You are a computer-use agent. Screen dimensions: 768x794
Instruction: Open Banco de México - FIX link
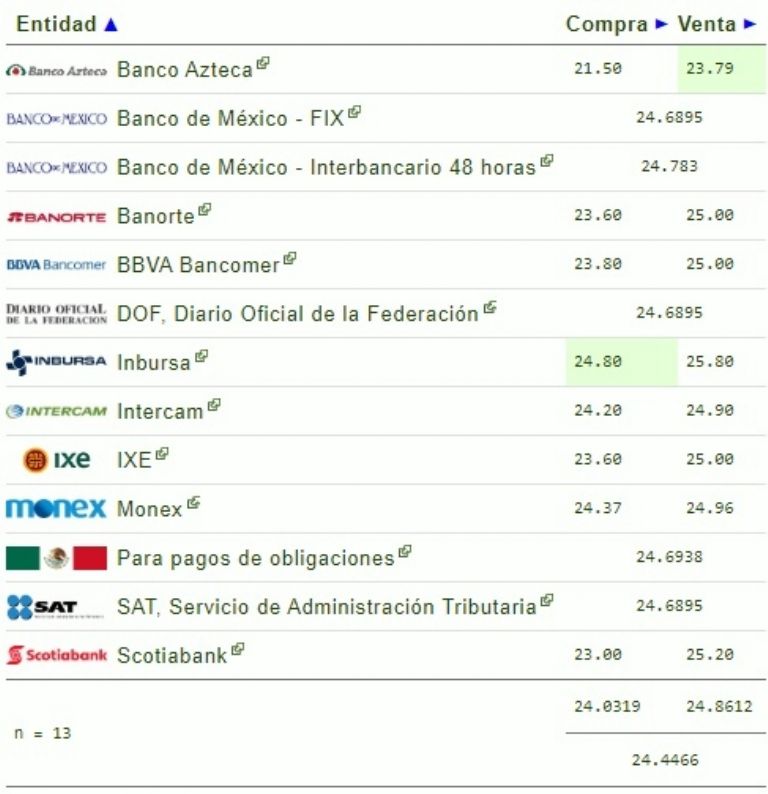click(x=230, y=118)
